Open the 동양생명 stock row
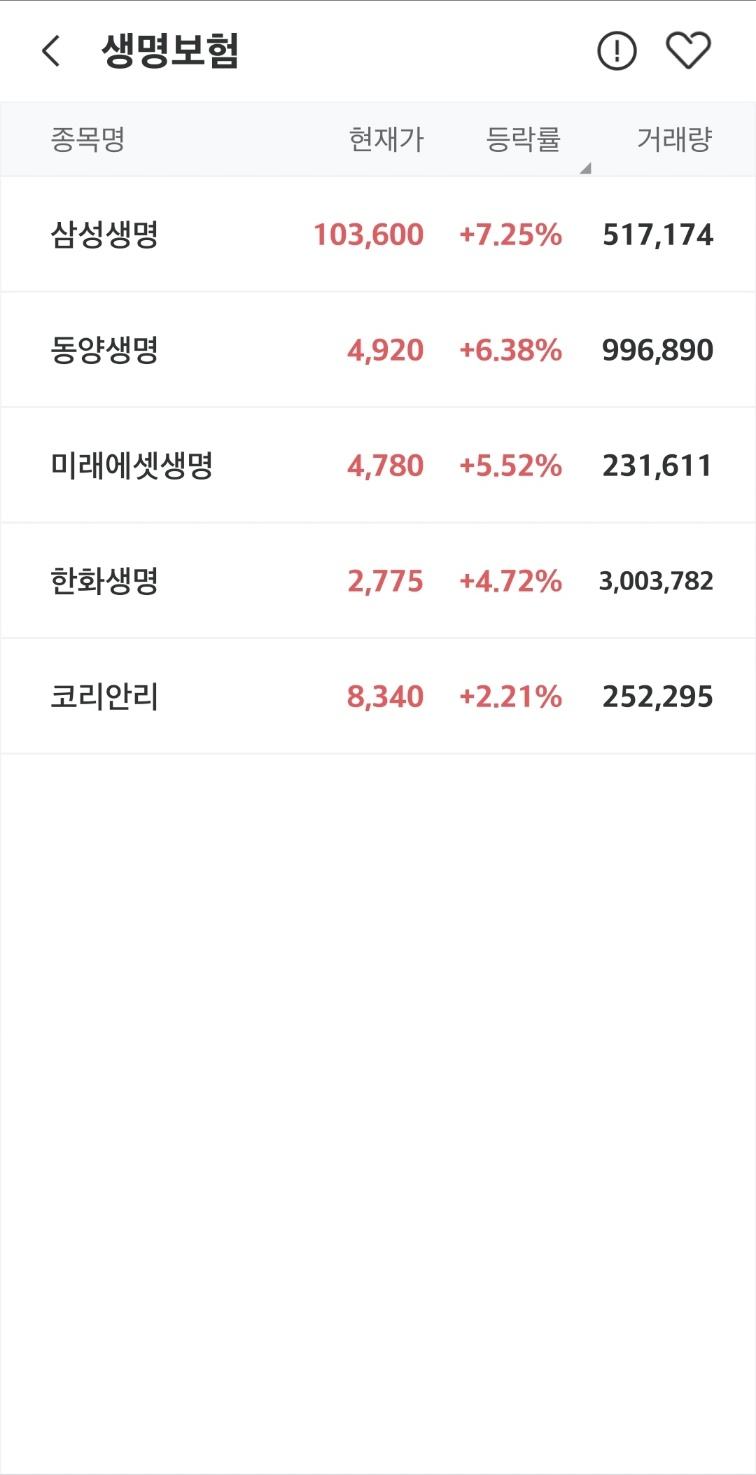 [x=378, y=350]
